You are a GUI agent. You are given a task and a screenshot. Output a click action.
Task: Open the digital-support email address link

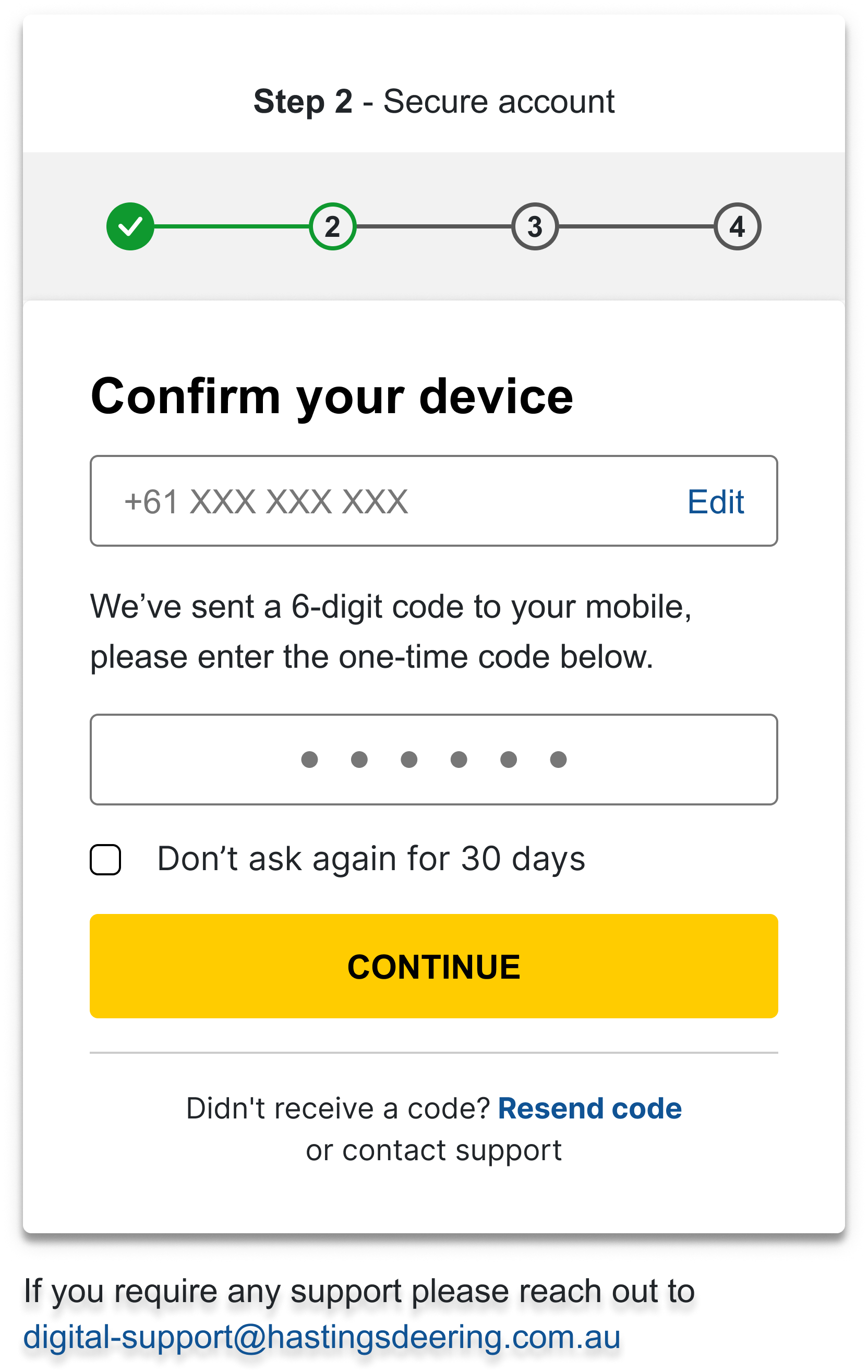click(x=322, y=1337)
